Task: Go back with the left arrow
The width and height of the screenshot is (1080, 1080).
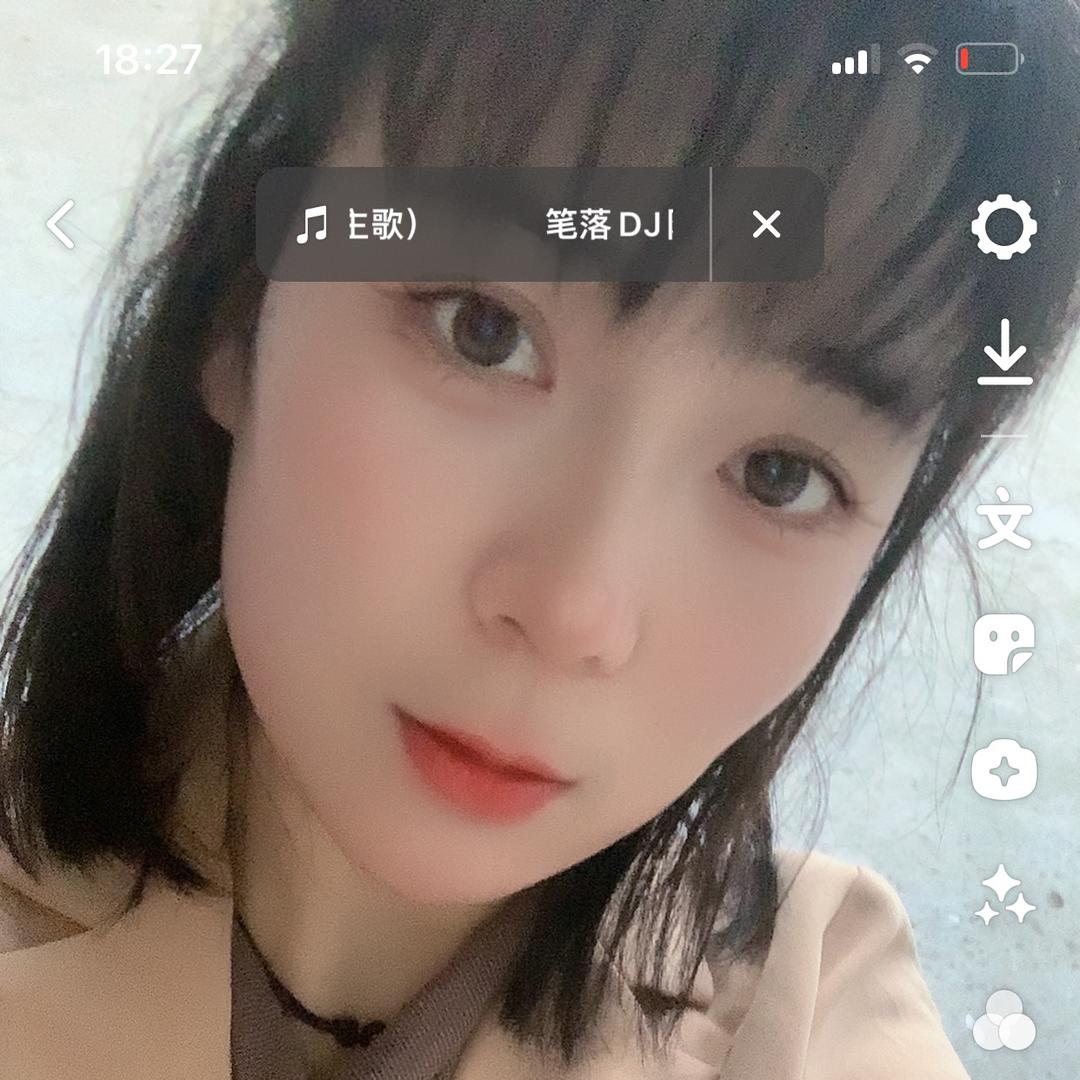Action: 61,224
